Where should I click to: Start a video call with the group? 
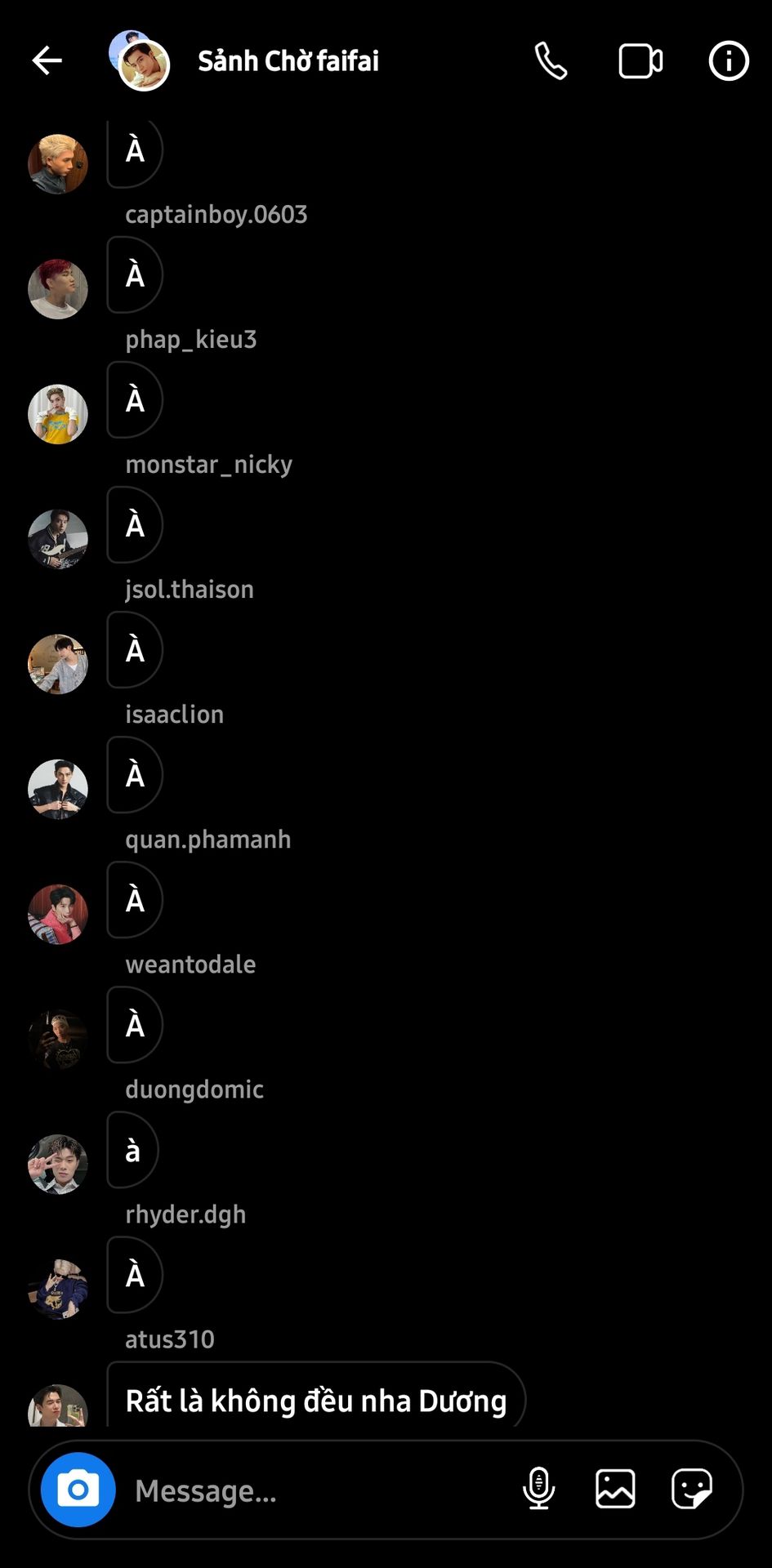click(640, 61)
